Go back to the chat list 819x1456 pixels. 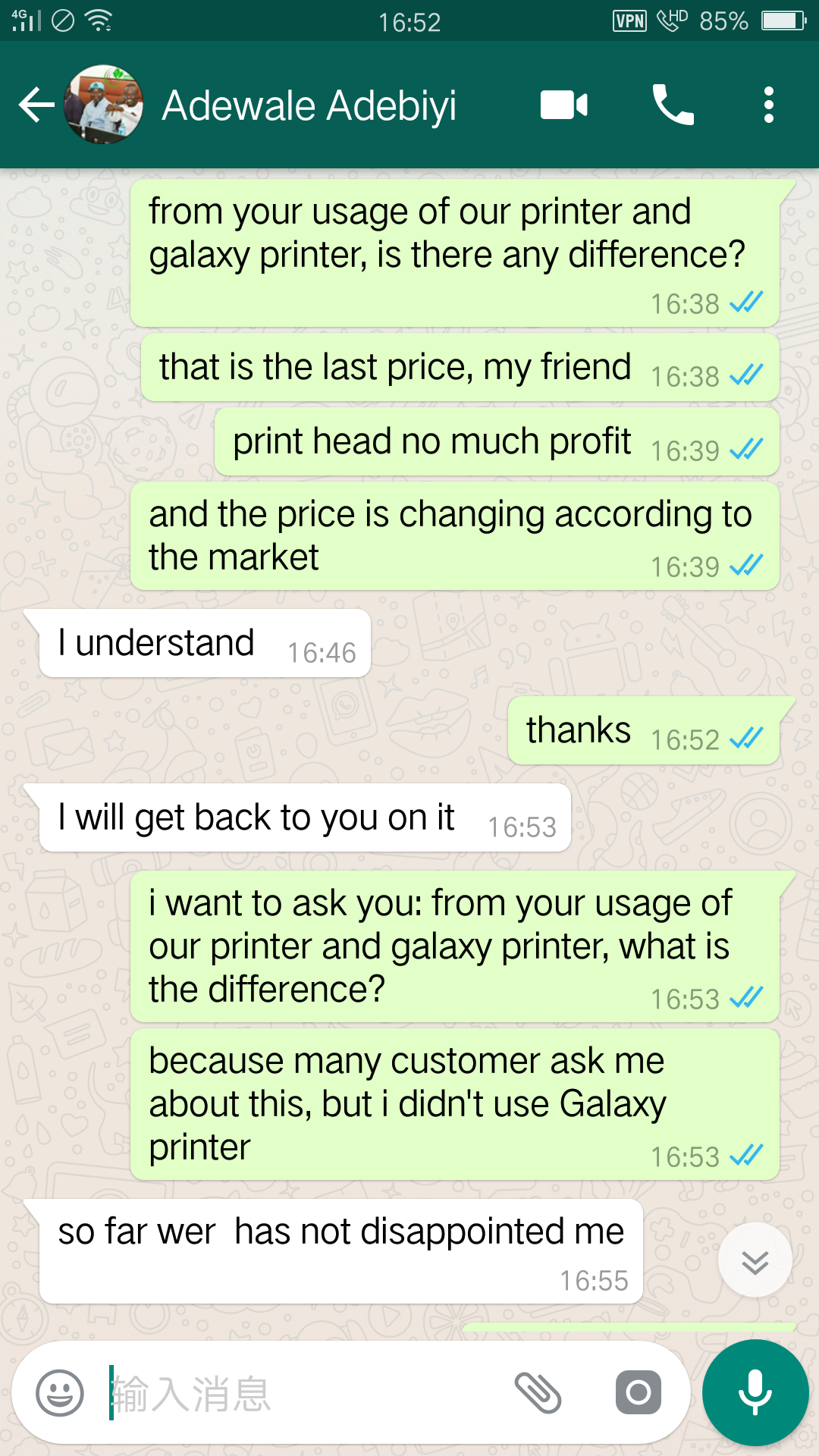coord(36,105)
